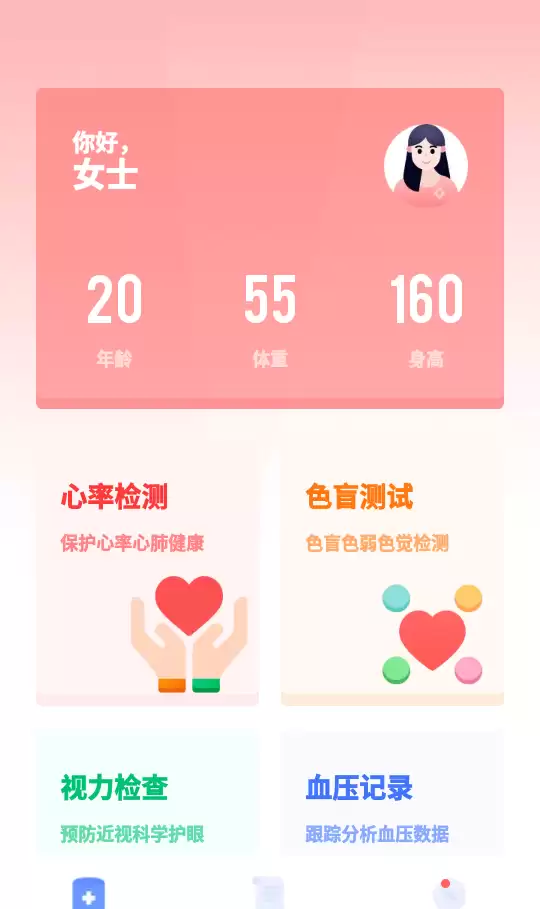Switch to the tab with red dot
The width and height of the screenshot is (540, 909).
[x=448, y=894]
